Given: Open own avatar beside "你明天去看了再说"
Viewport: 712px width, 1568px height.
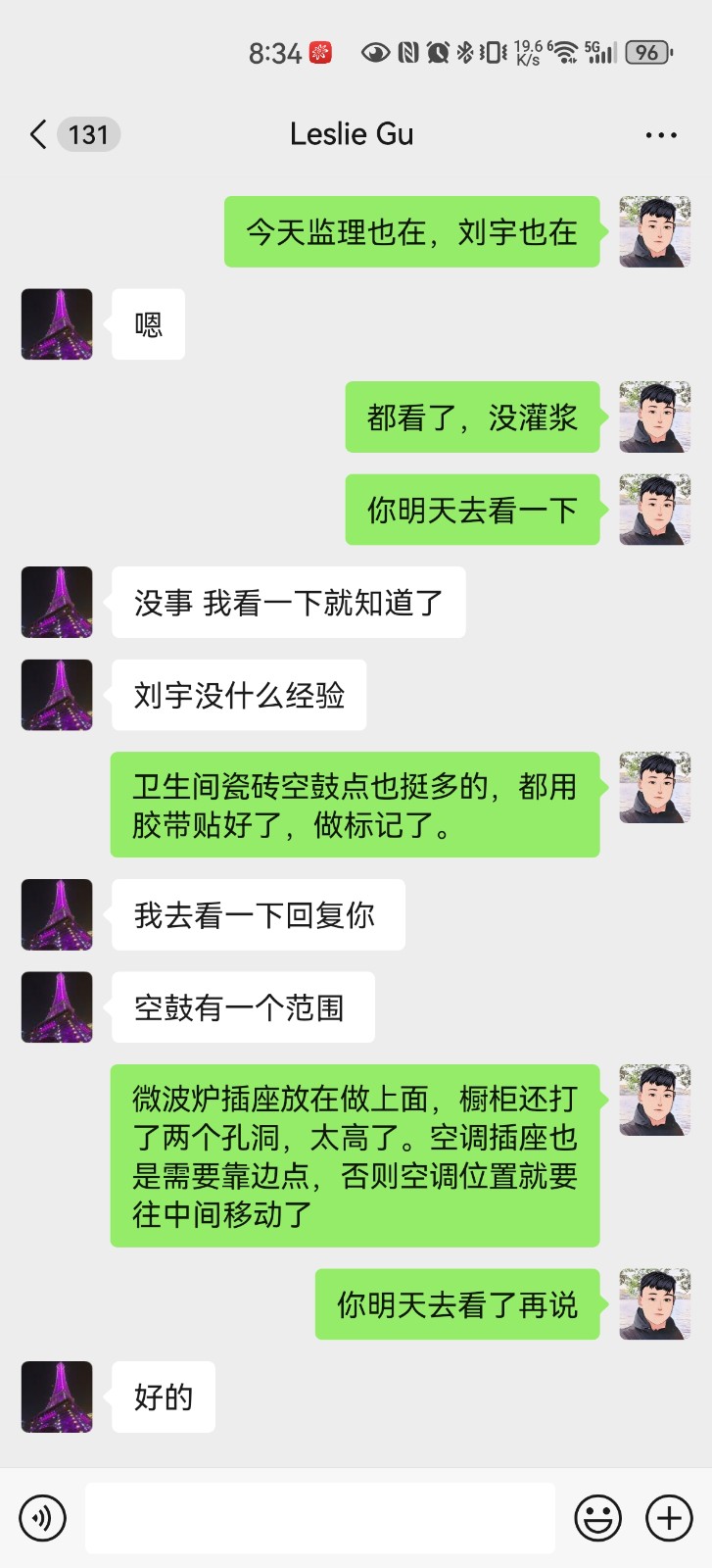Looking at the screenshot, I should 655,1304.
